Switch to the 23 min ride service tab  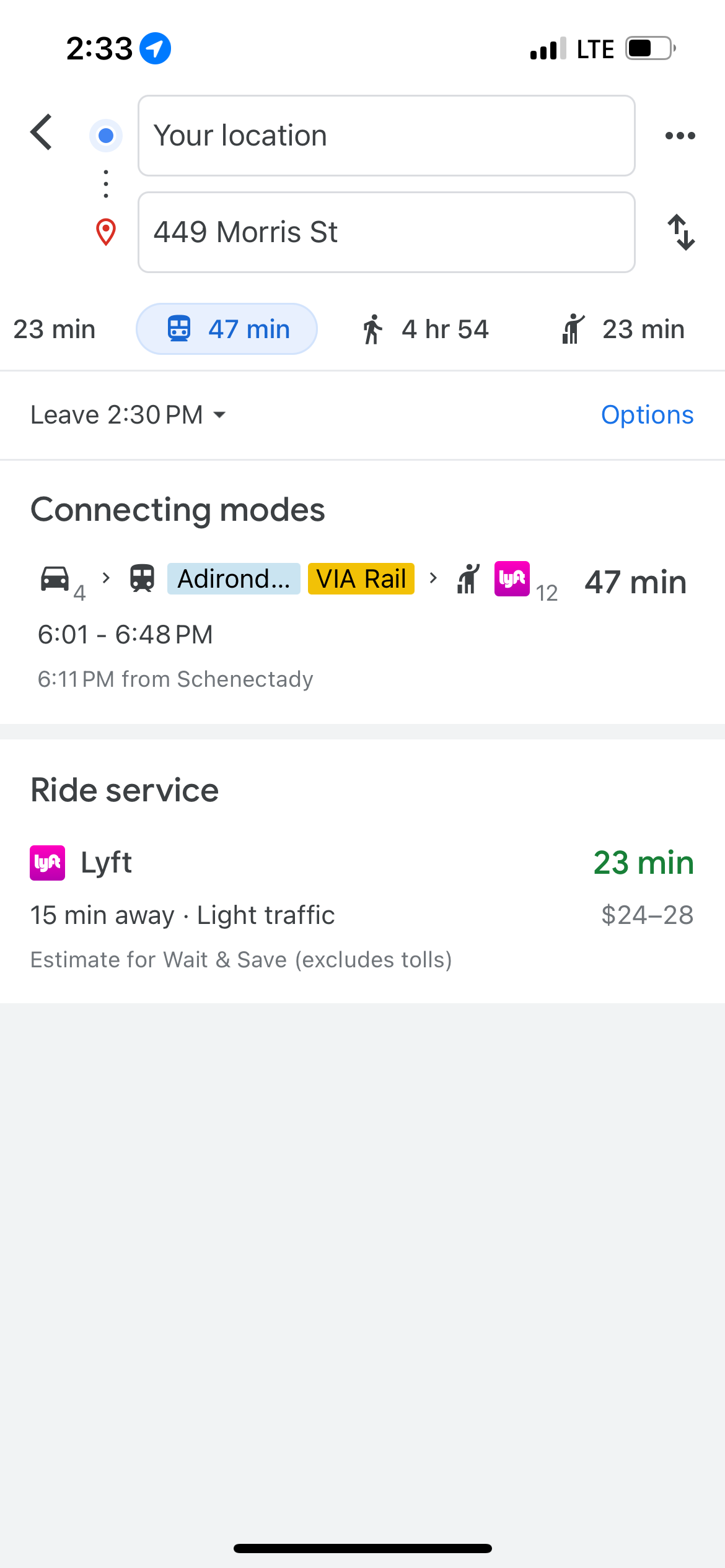pos(623,329)
